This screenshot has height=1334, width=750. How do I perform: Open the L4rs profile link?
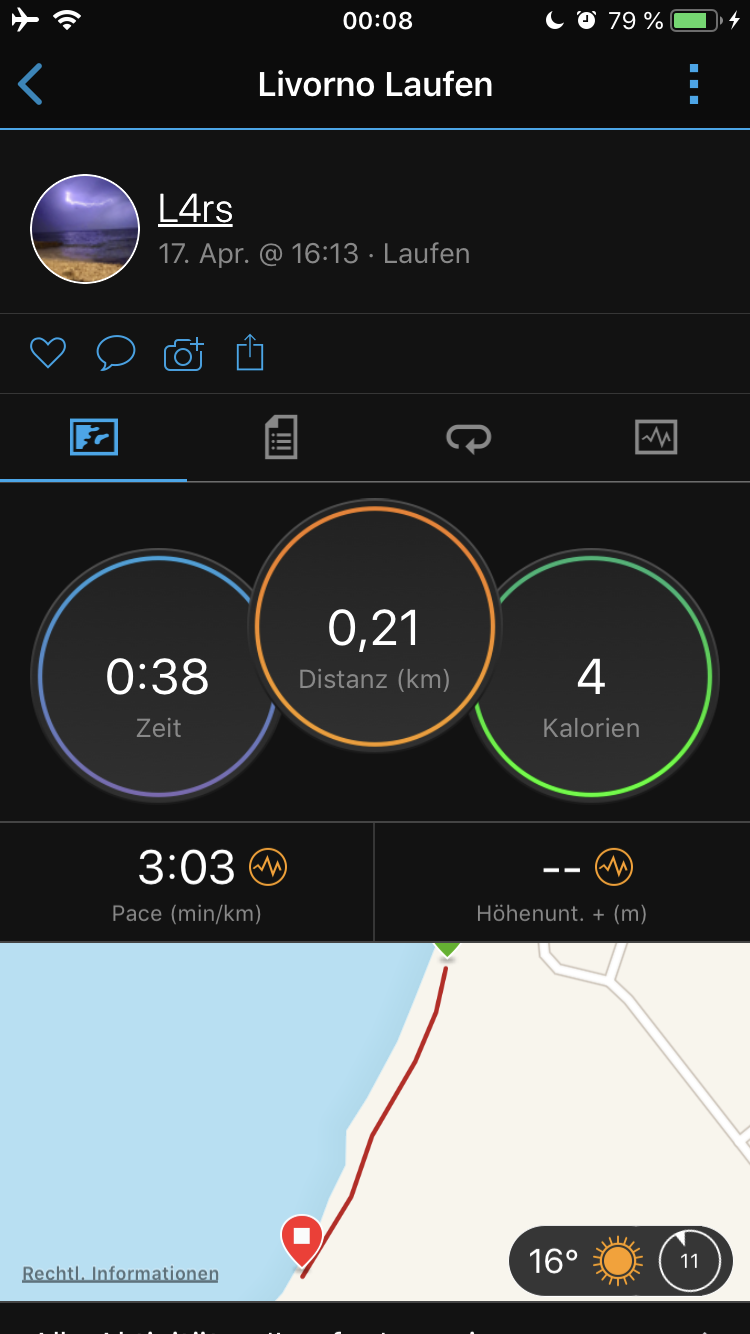[196, 209]
